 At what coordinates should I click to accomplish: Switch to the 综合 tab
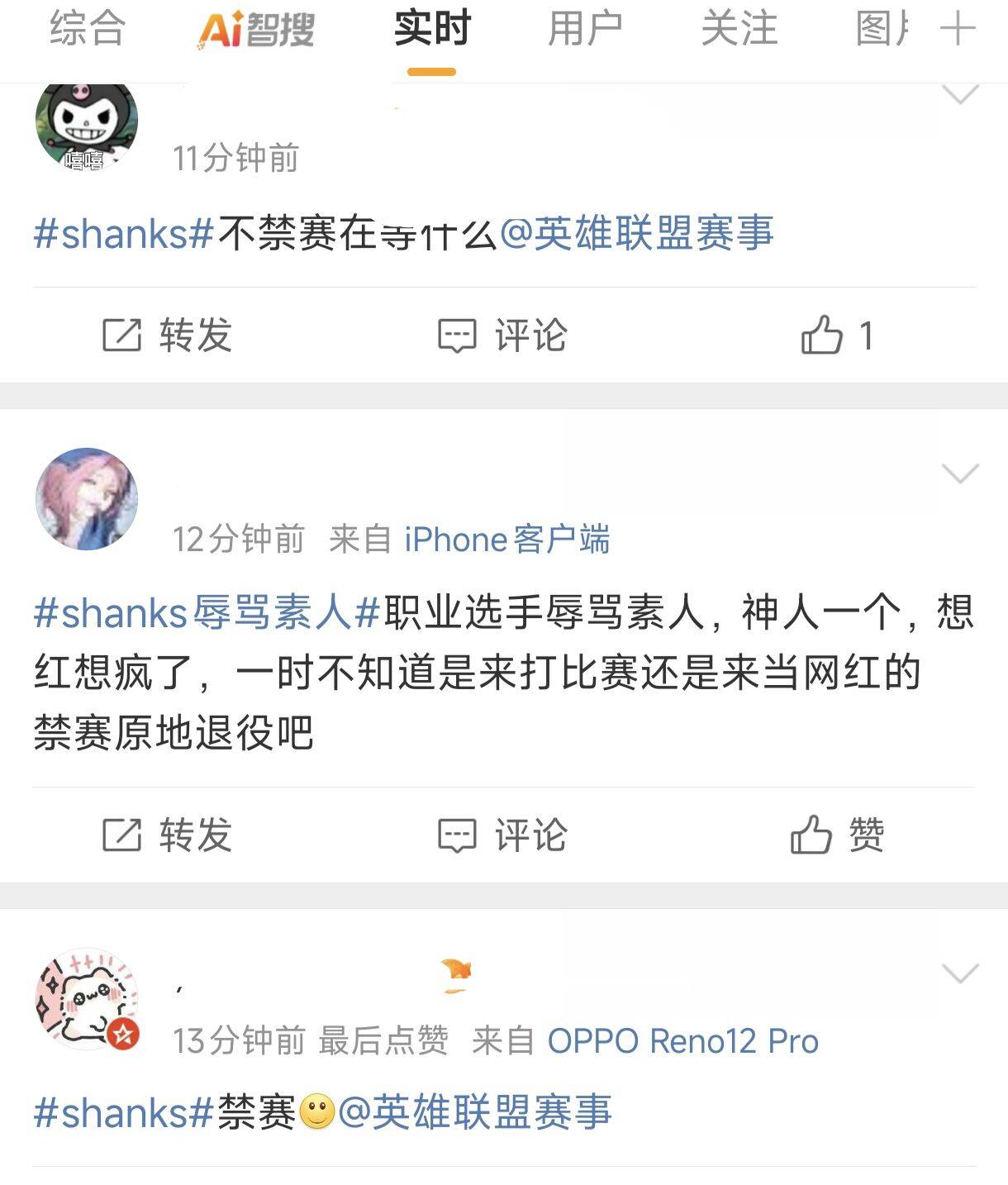click(87, 29)
